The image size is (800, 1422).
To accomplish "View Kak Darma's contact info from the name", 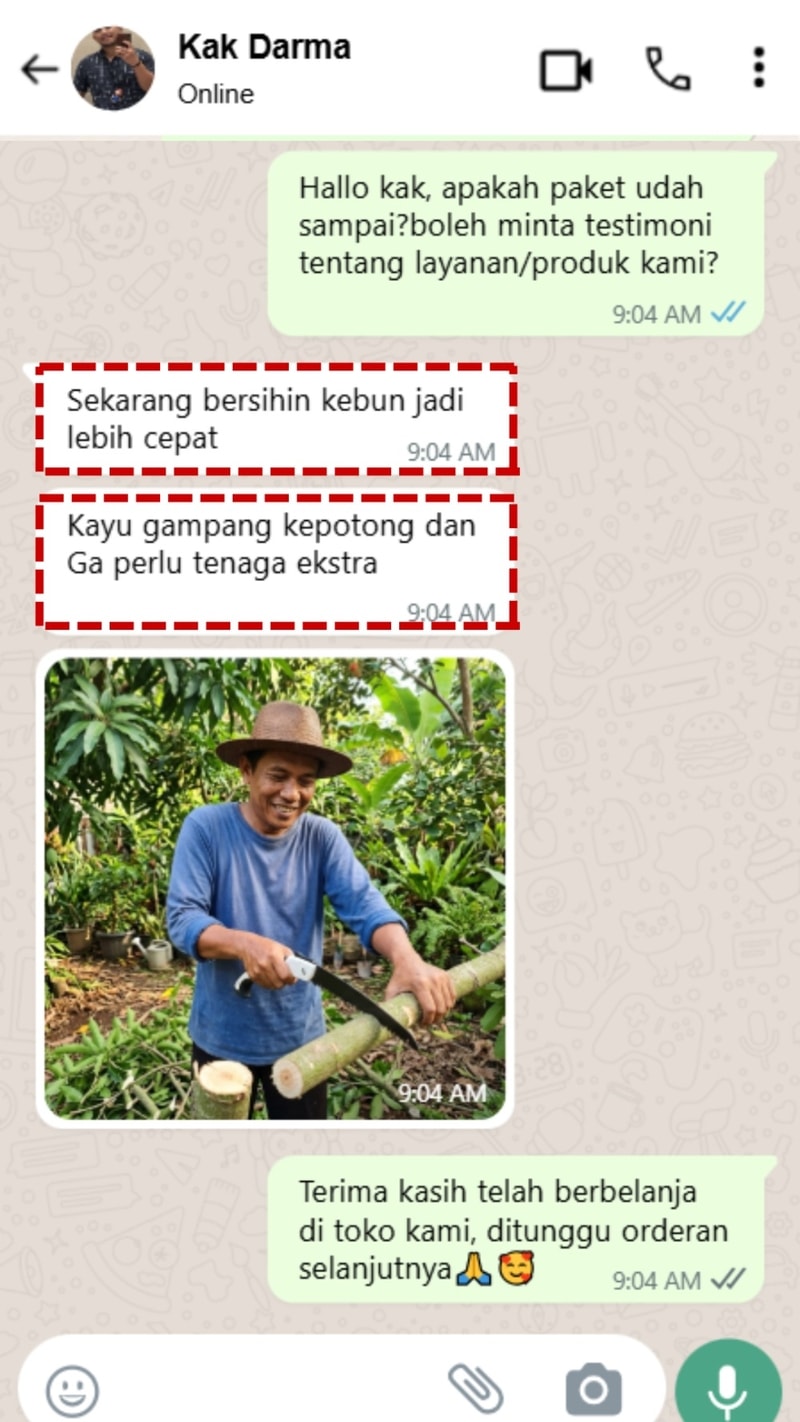I will [264, 47].
